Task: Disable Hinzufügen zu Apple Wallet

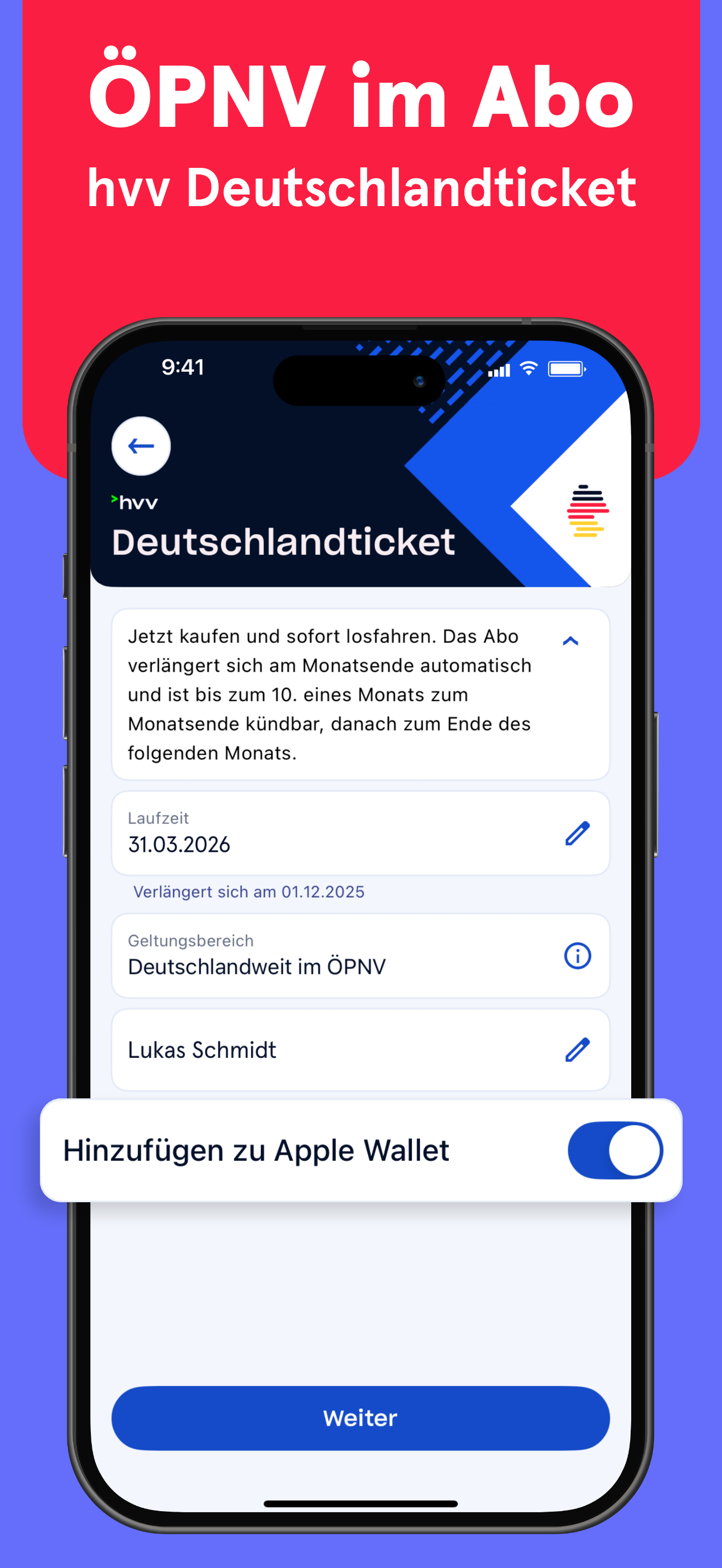Action: click(x=613, y=1150)
